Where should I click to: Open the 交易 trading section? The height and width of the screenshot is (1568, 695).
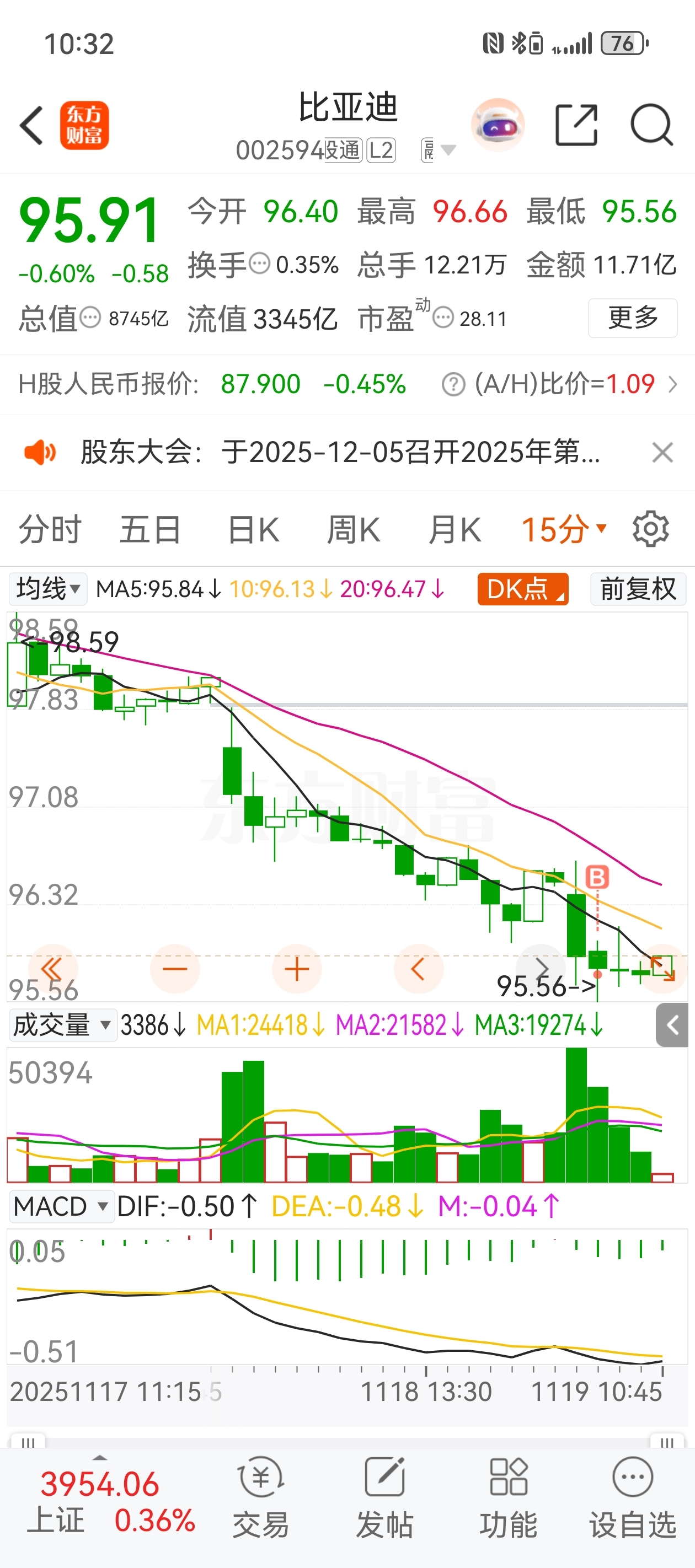tap(261, 1498)
